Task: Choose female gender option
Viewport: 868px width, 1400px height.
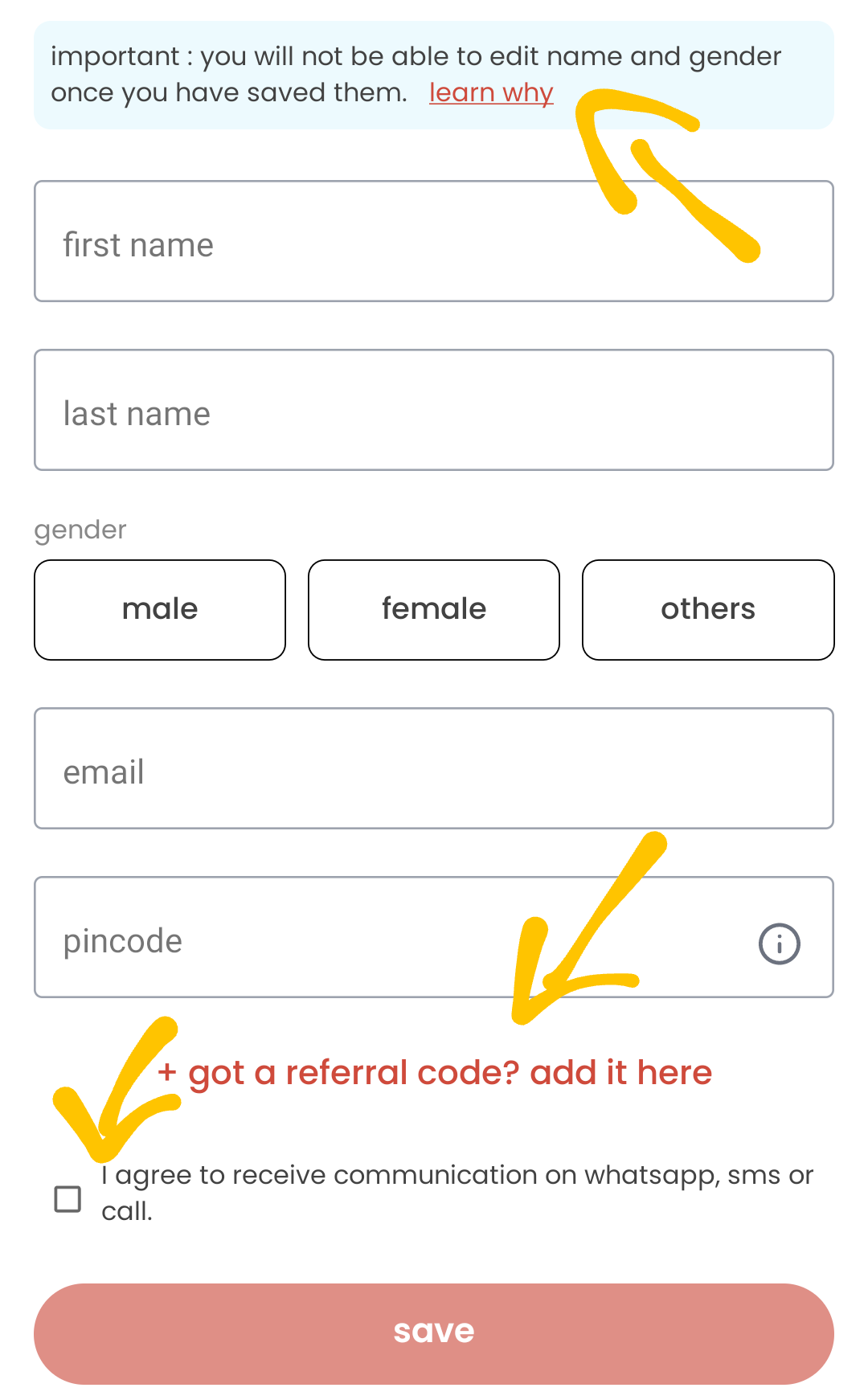Action: [x=434, y=610]
